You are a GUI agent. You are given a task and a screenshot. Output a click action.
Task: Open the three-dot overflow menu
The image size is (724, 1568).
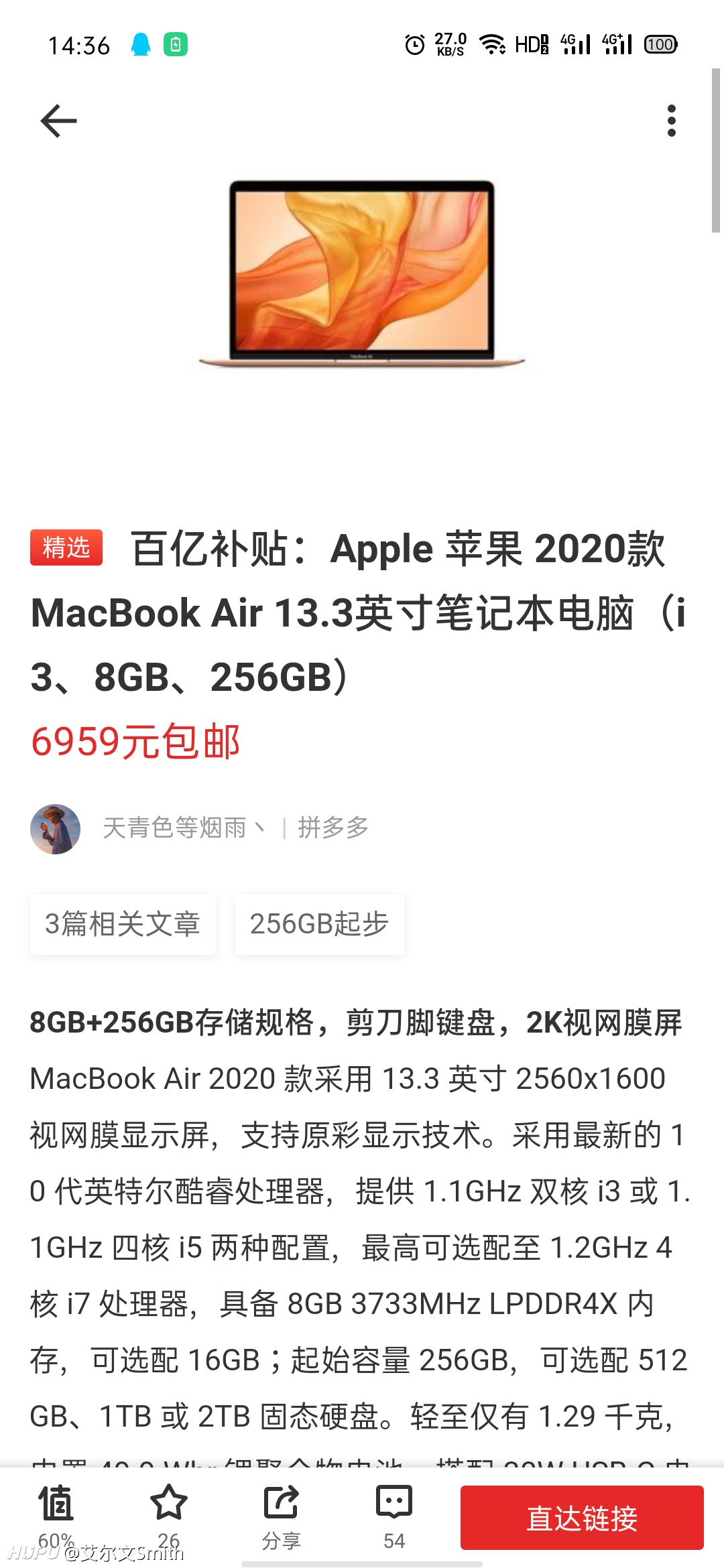[x=671, y=121]
